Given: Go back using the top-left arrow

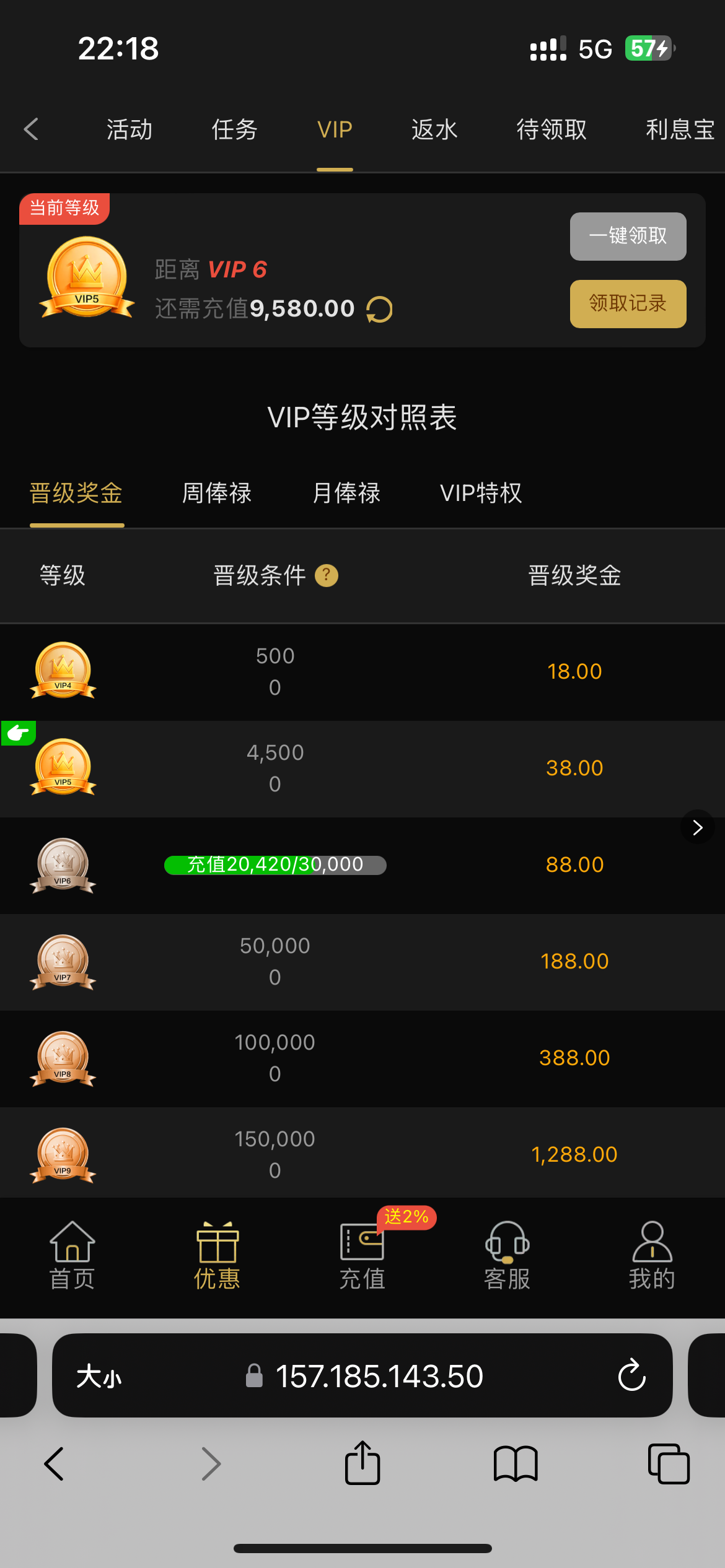Looking at the screenshot, I should tap(31, 129).
